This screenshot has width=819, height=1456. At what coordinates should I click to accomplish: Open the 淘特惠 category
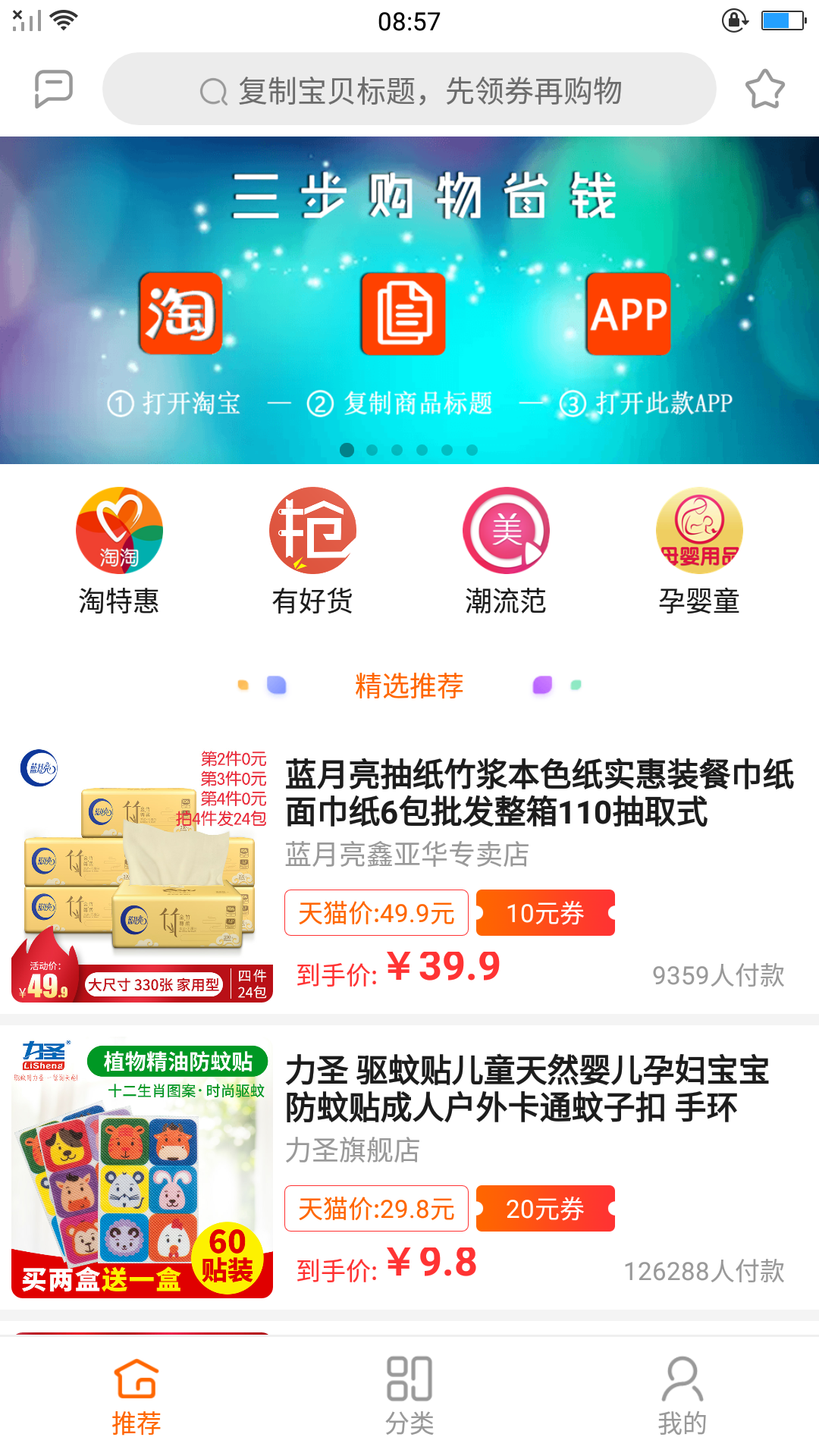click(x=119, y=551)
